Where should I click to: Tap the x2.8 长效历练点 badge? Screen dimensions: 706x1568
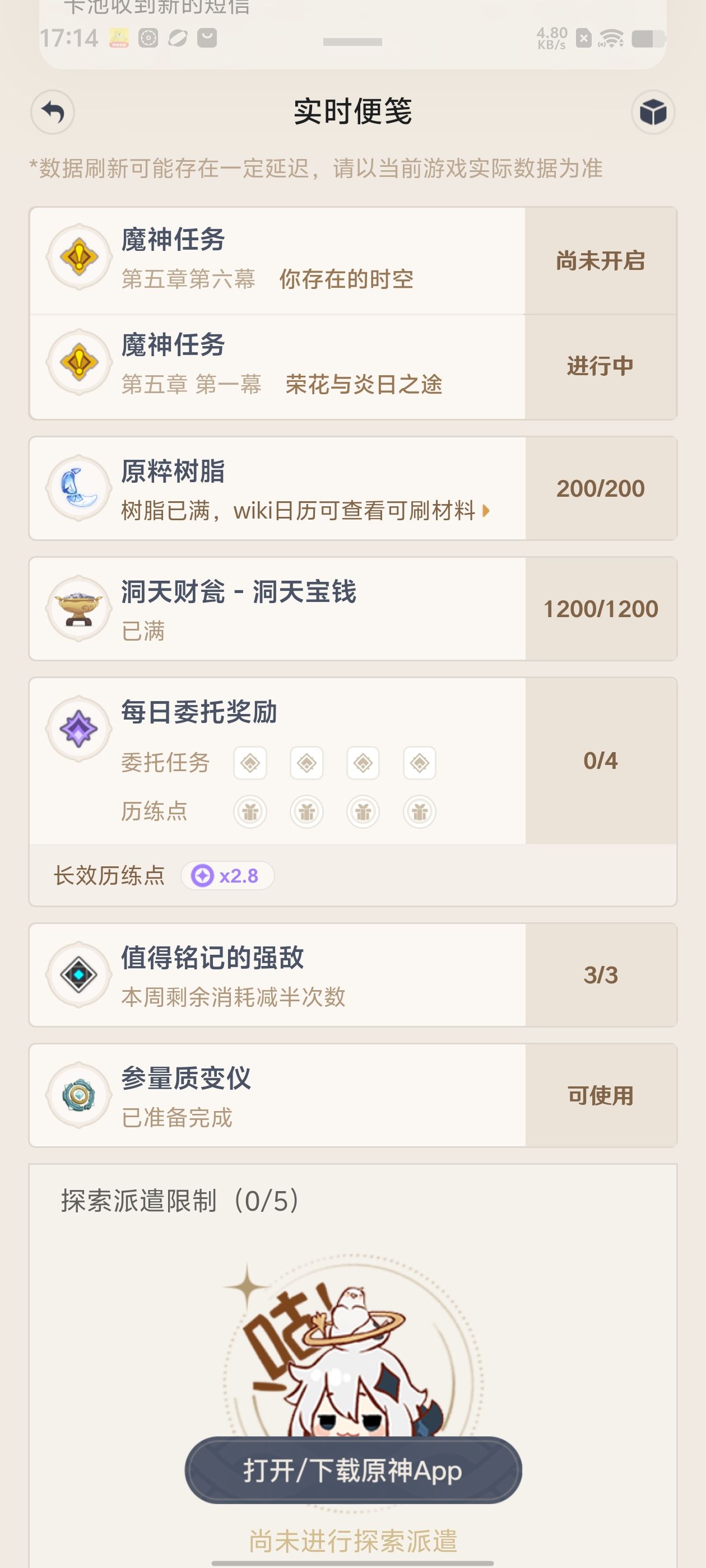(228, 874)
